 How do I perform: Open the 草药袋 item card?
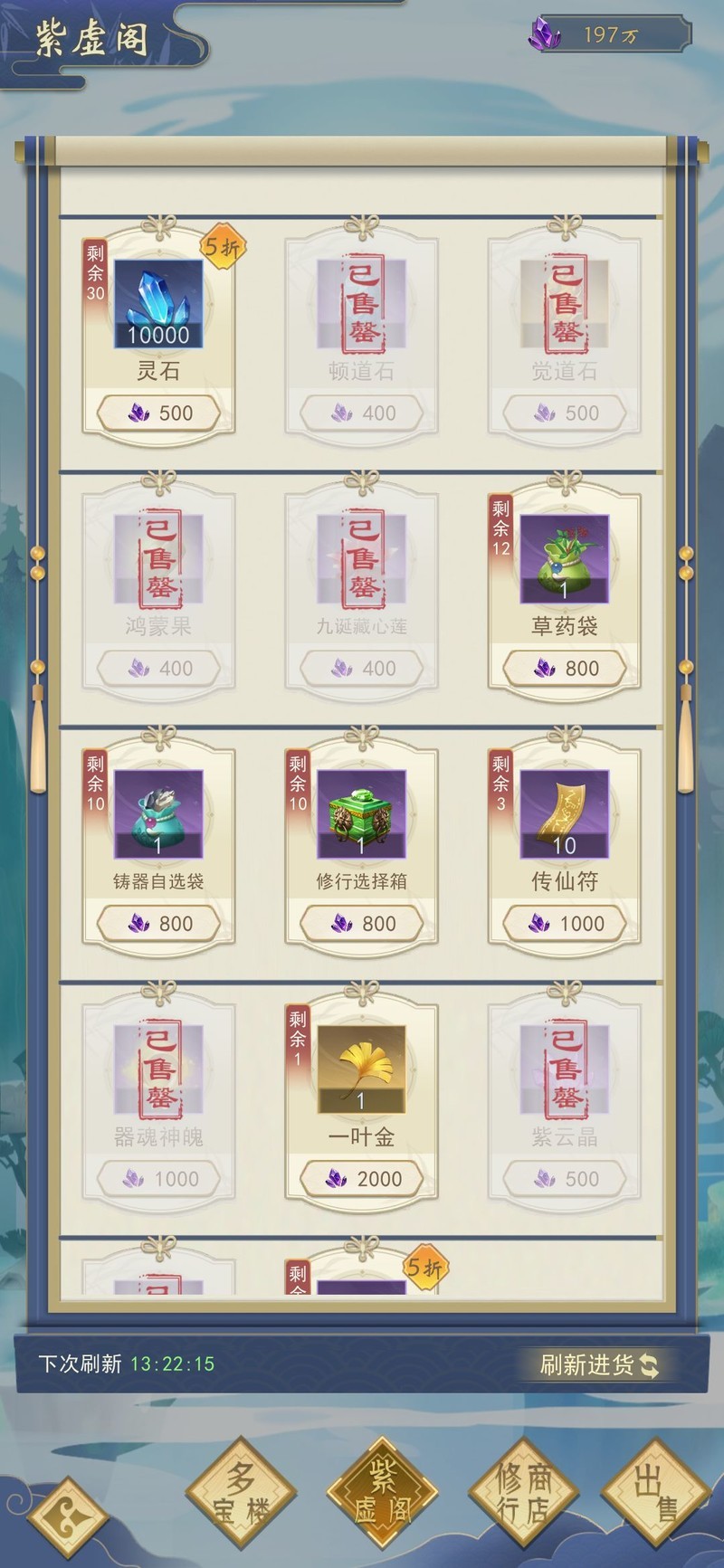(564, 561)
